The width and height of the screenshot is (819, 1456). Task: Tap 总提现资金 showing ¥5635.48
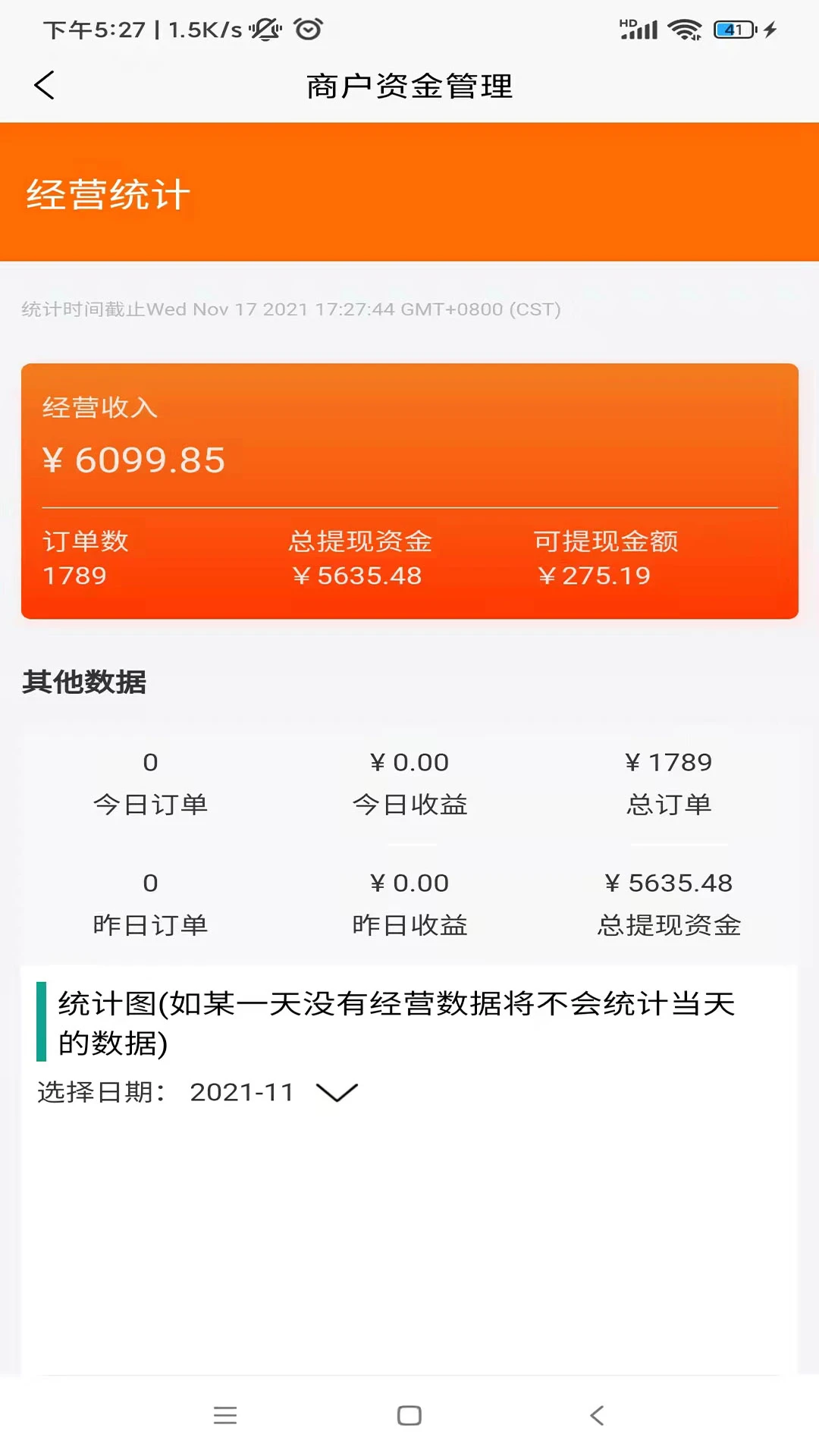tap(360, 557)
